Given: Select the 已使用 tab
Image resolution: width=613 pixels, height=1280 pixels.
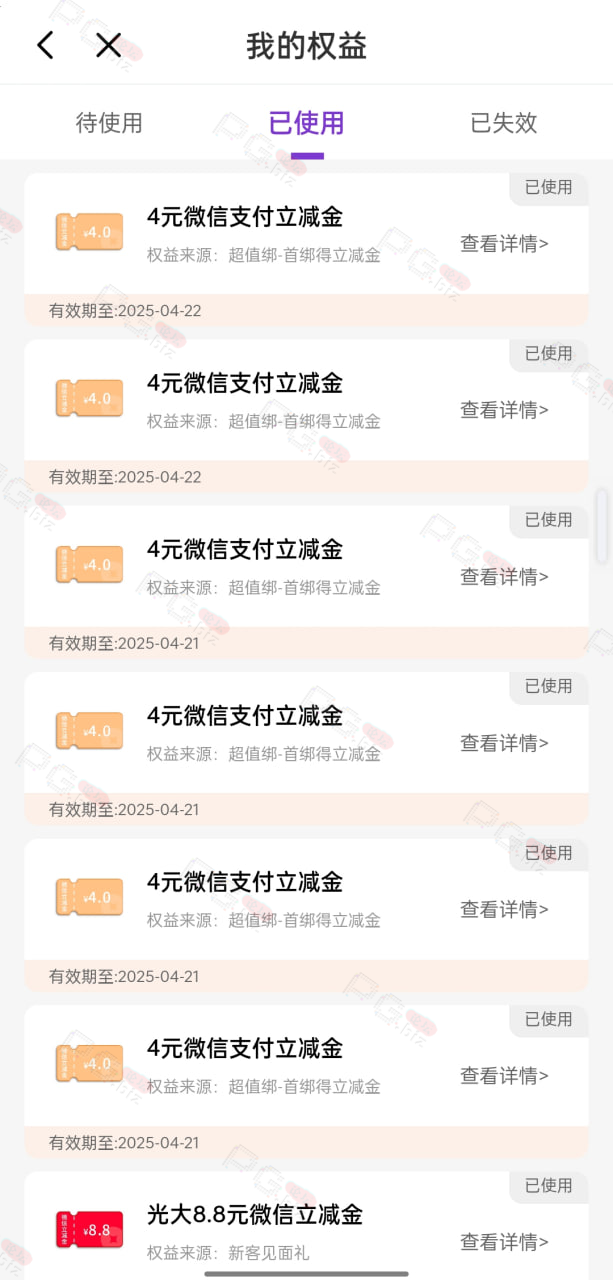Looking at the screenshot, I should (x=307, y=123).
